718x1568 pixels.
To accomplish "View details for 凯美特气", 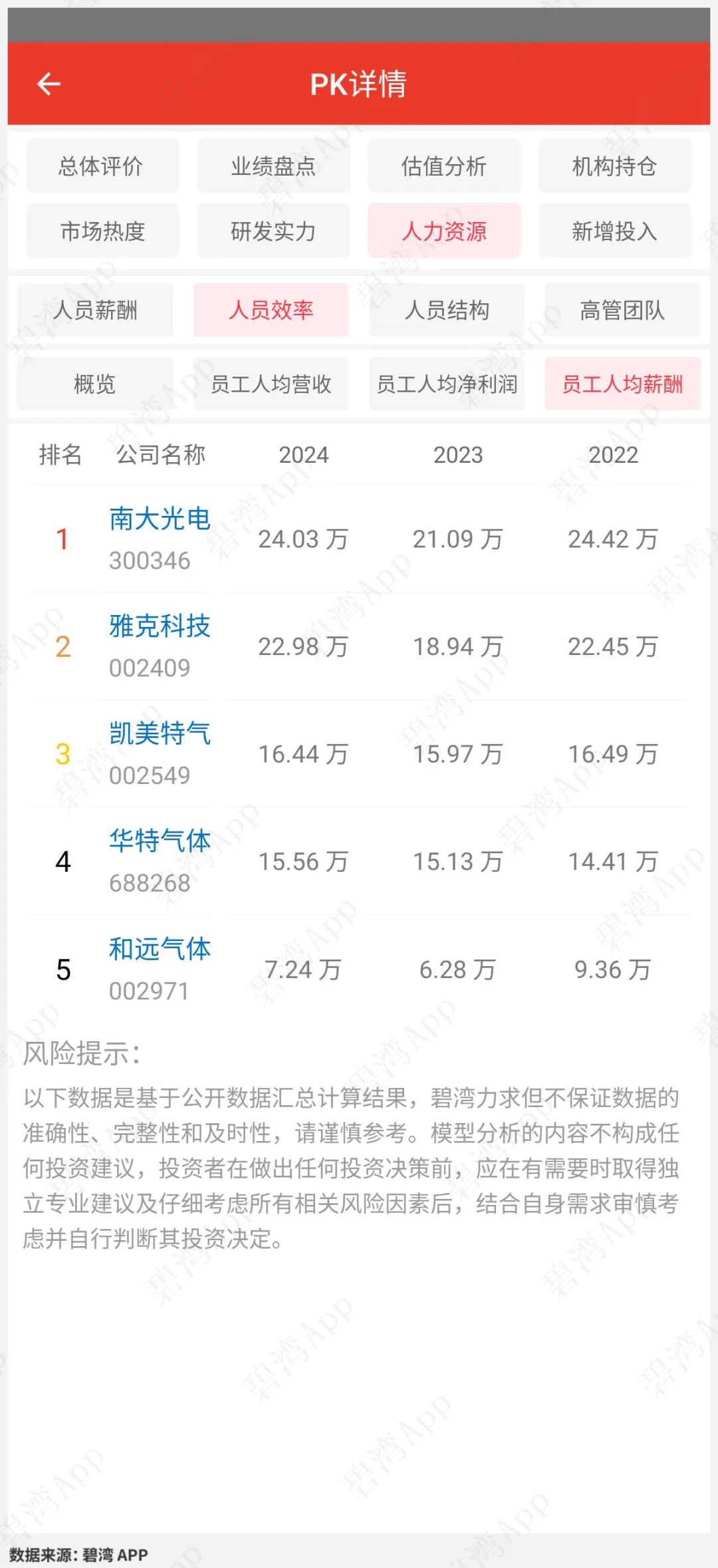I will click(x=160, y=734).
